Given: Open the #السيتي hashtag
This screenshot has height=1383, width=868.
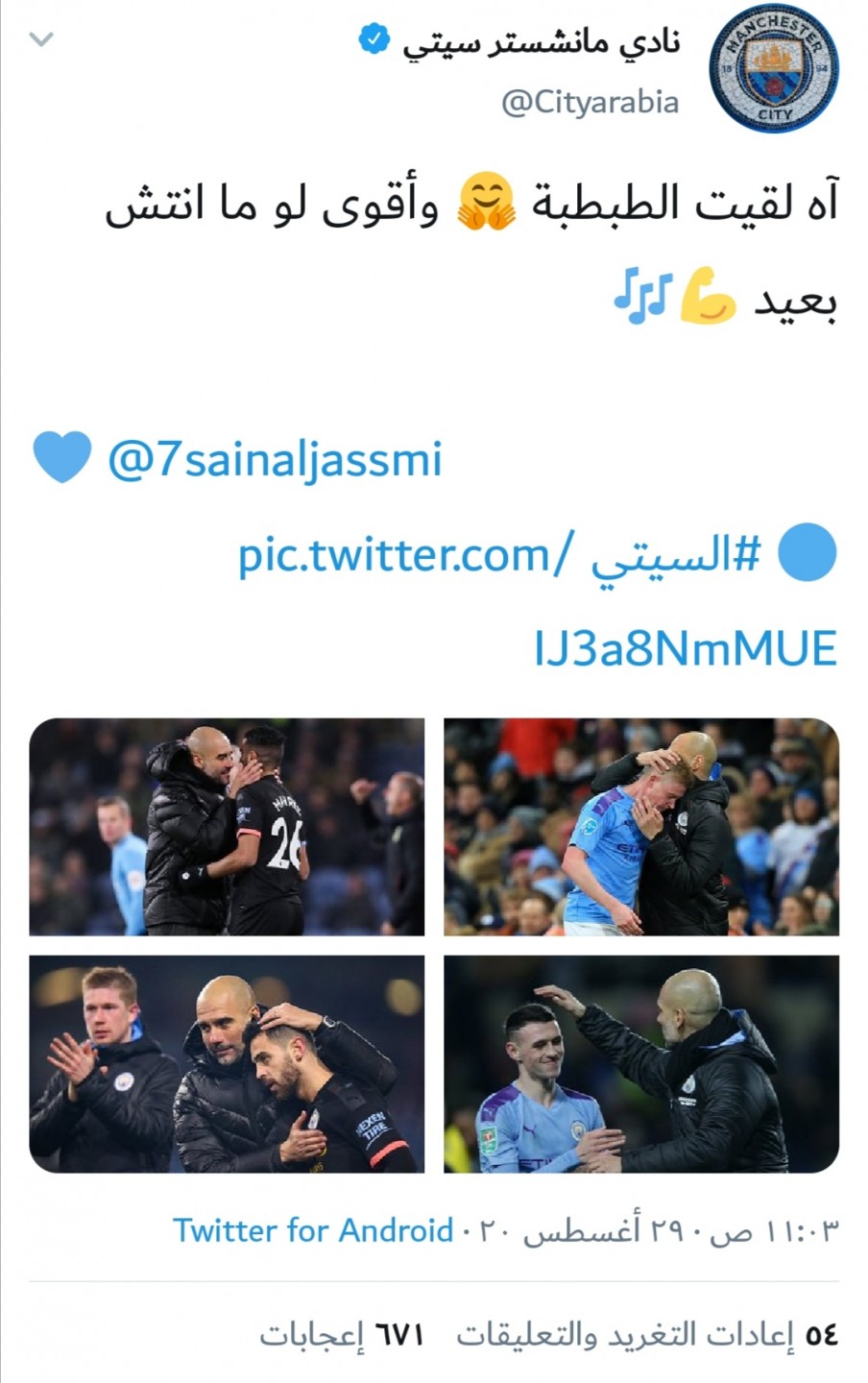Looking at the screenshot, I should [677, 554].
